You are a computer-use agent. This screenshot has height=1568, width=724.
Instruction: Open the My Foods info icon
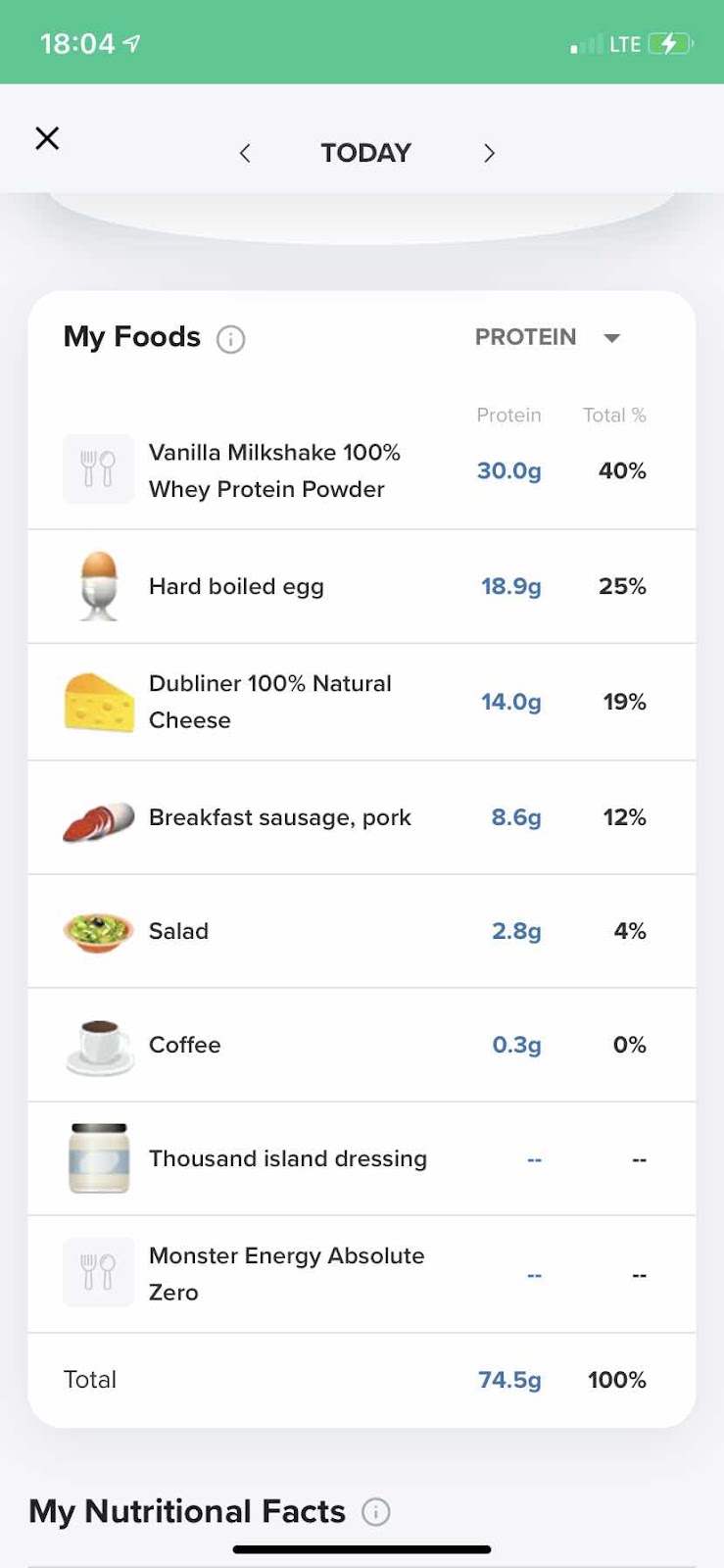[x=230, y=339]
